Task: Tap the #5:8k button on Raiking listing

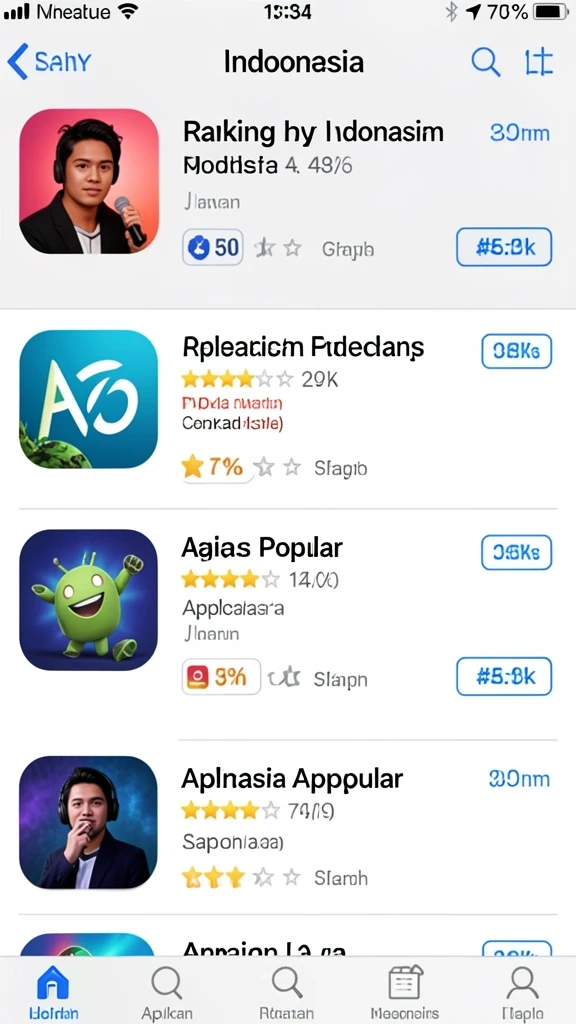Action: coord(504,248)
